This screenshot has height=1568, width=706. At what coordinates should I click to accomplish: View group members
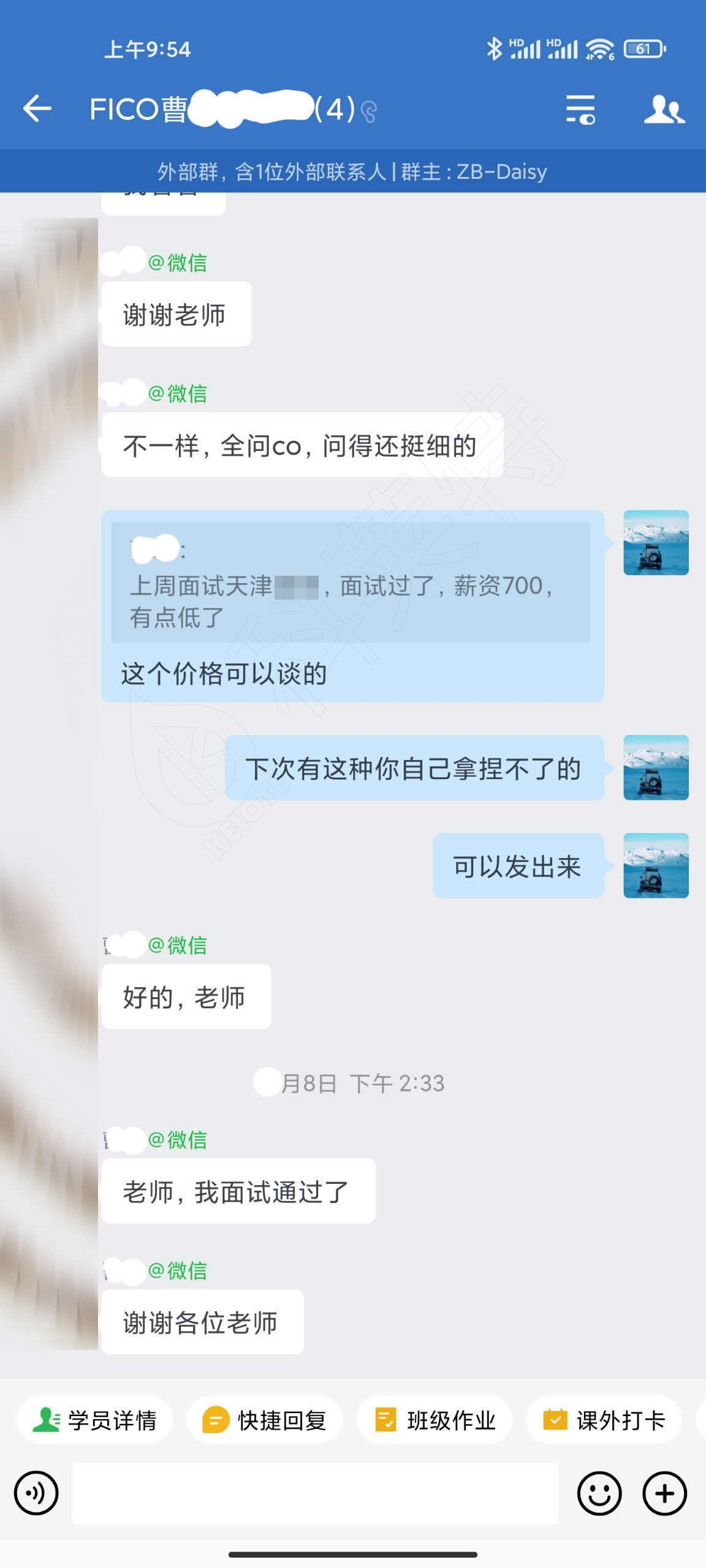[x=664, y=109]
